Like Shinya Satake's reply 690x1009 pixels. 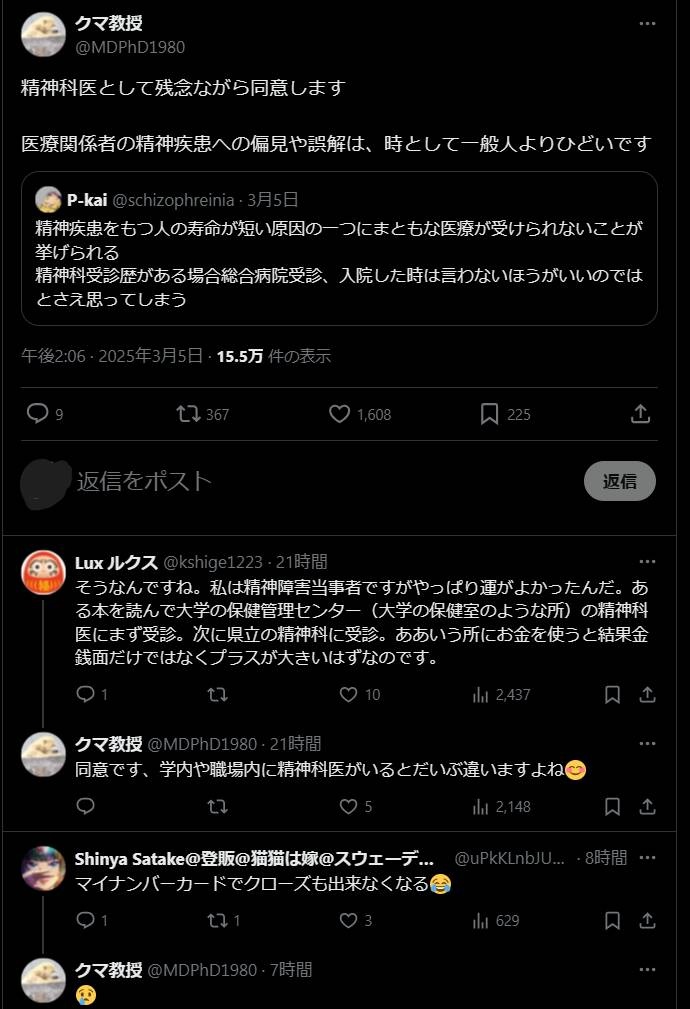click(349, 920)
